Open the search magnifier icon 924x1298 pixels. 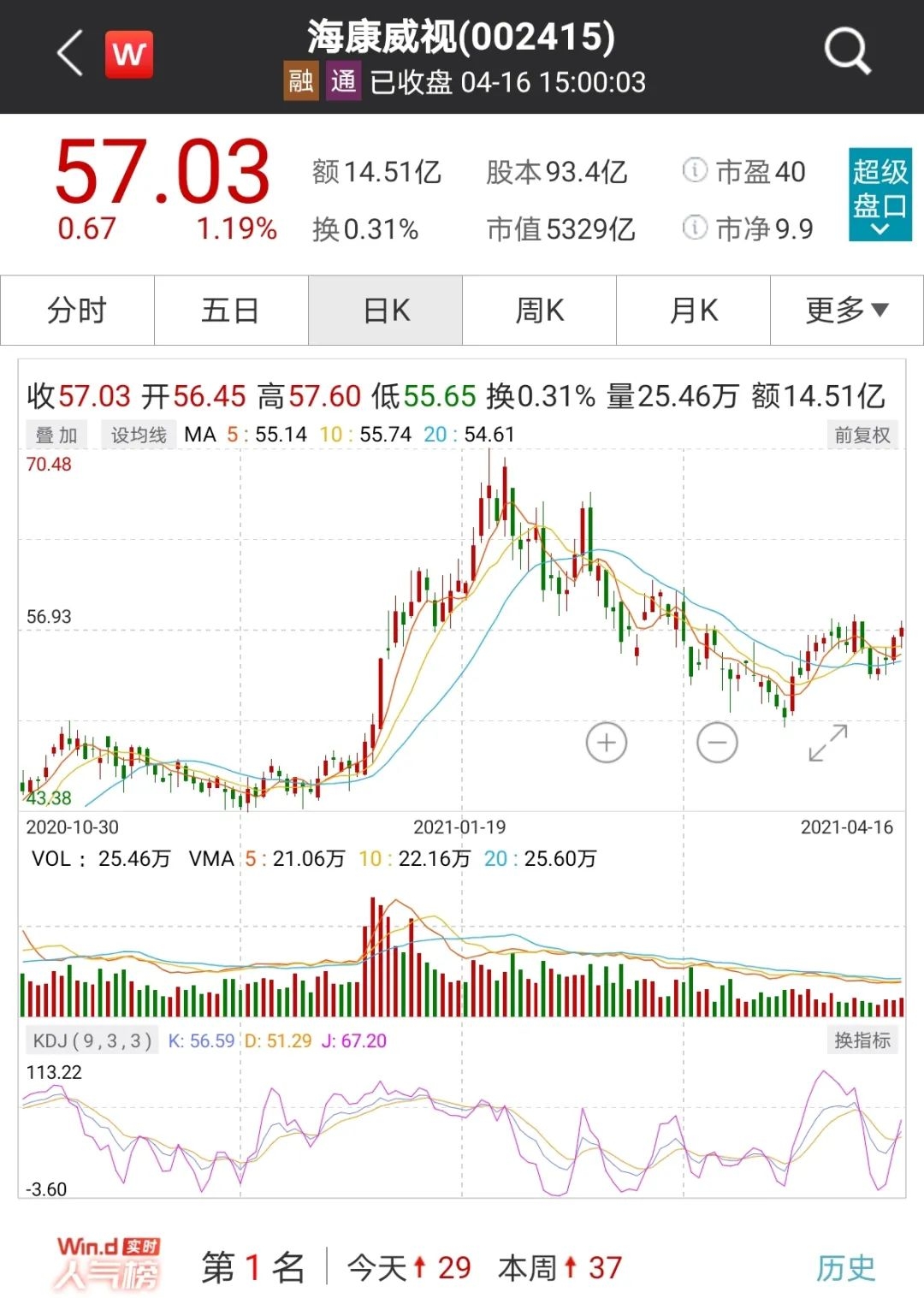[847, 51]
